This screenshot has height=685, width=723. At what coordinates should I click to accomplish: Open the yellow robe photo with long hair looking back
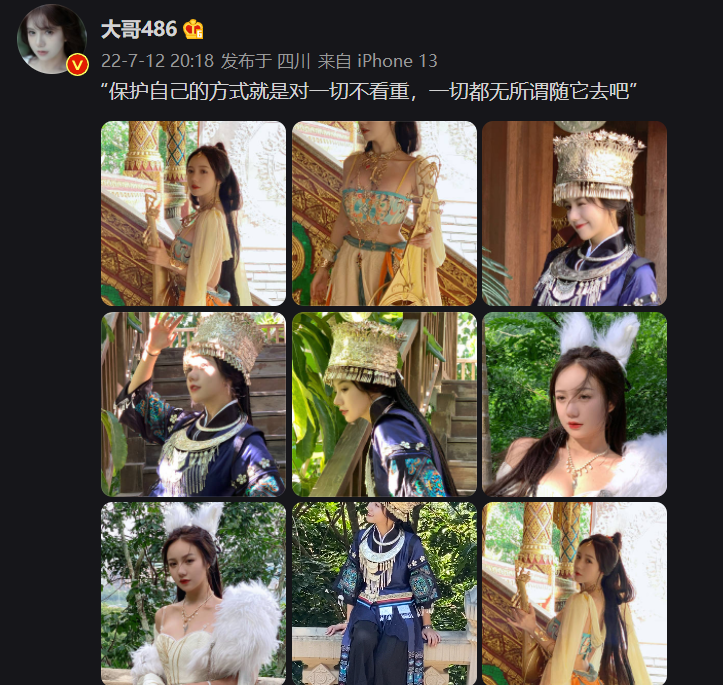tap(574, 593)
